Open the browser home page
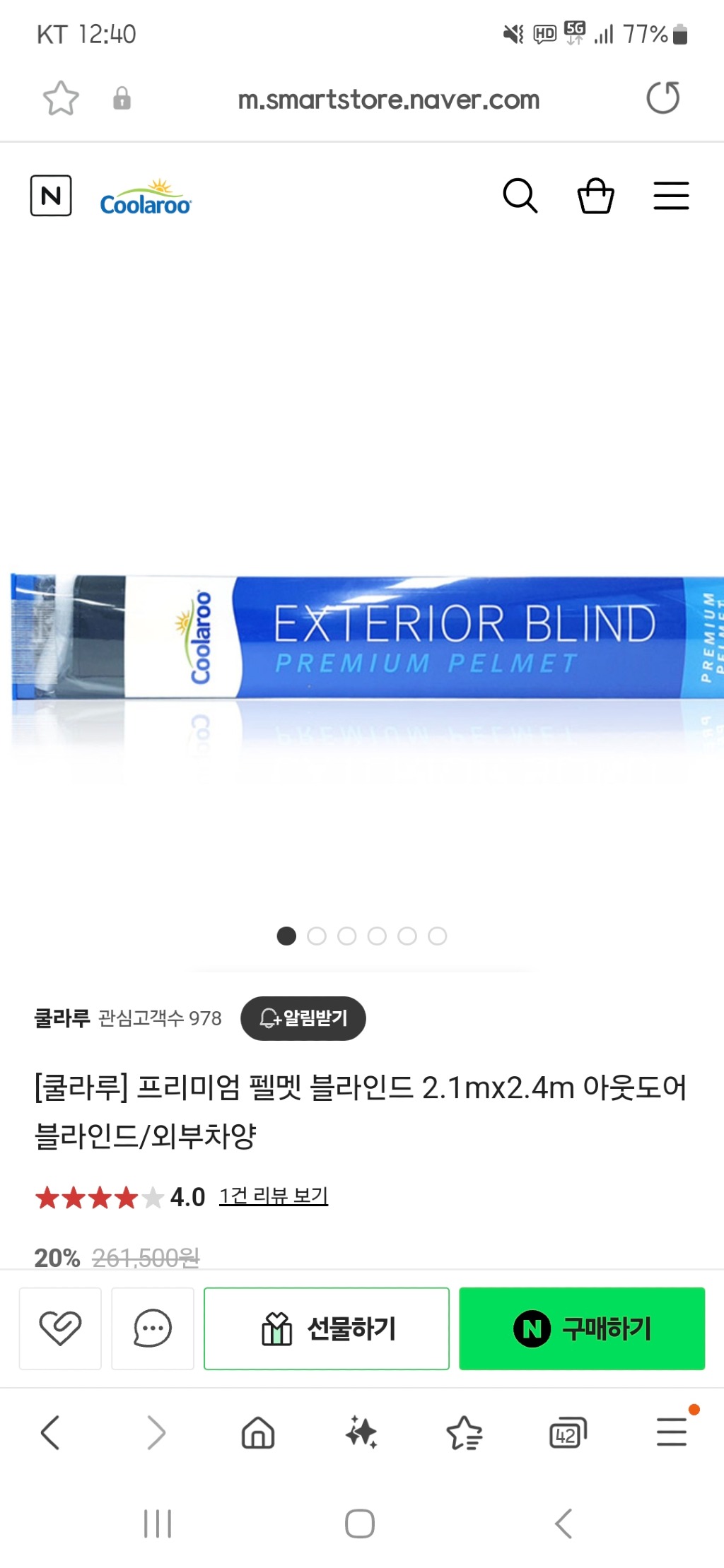This screenshot has width=724, height=1568. (258, 1432)
